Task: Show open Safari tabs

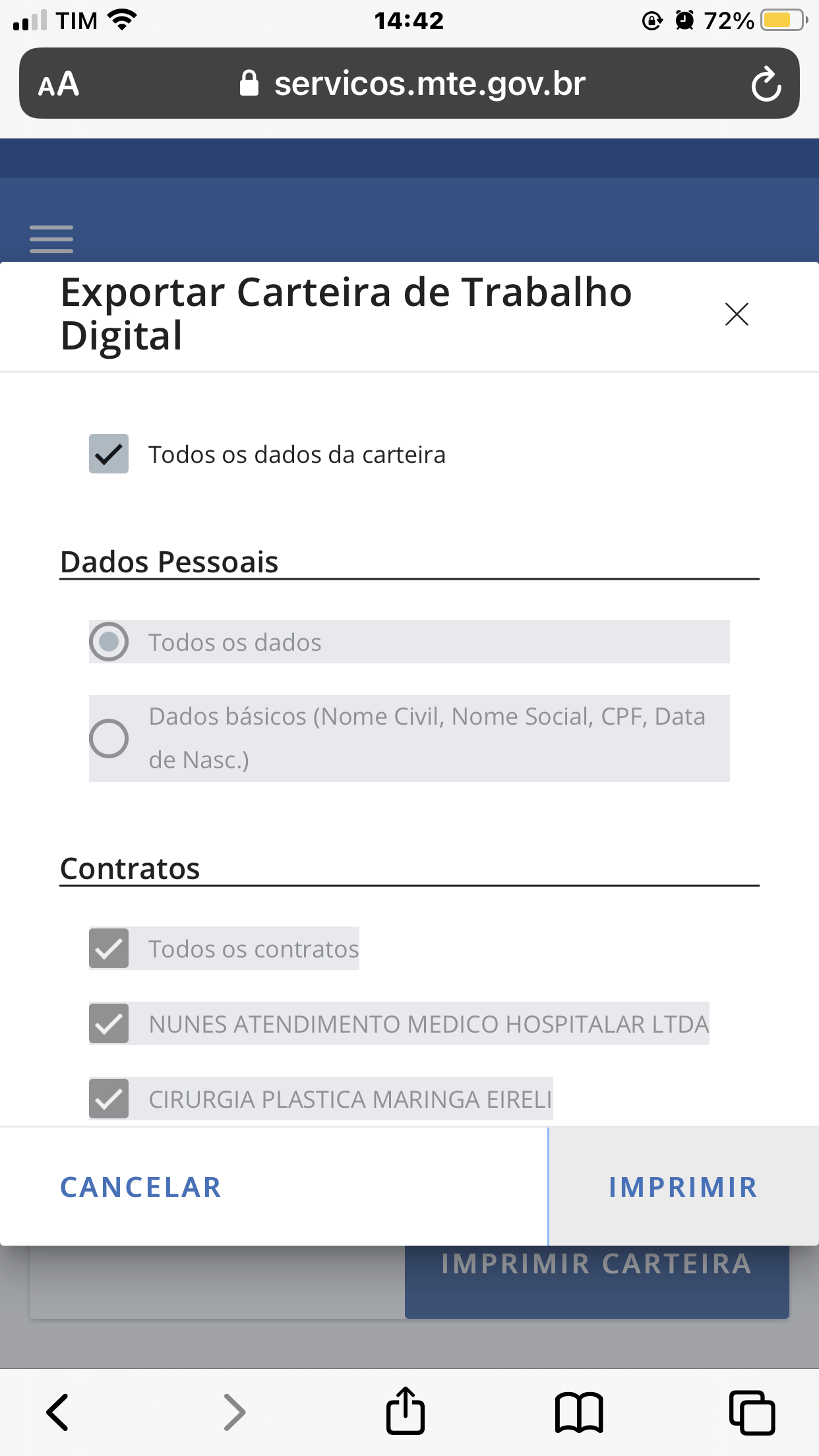Action: [752, 1412]
